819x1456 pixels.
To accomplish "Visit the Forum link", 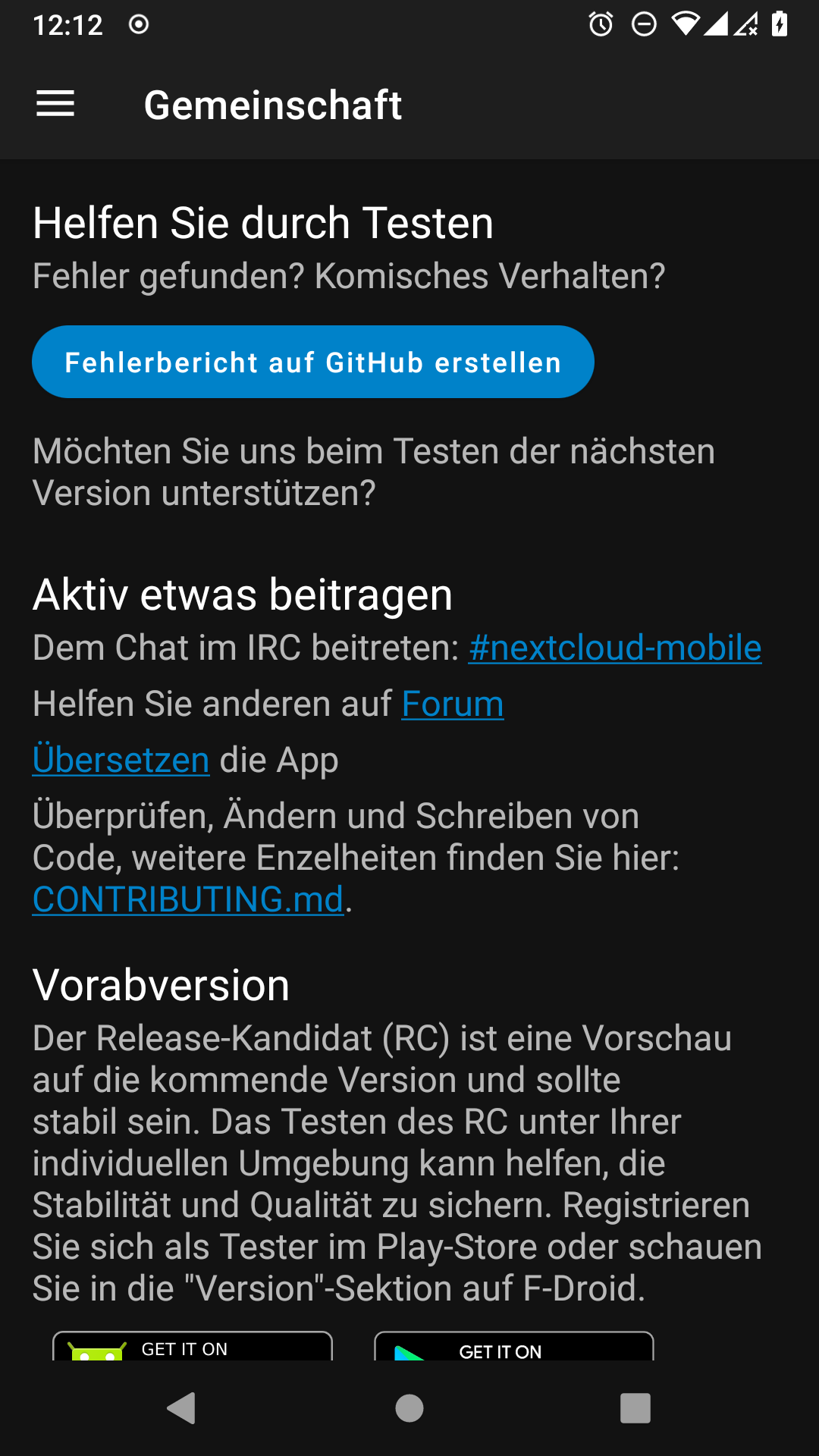I will (452, 704).
